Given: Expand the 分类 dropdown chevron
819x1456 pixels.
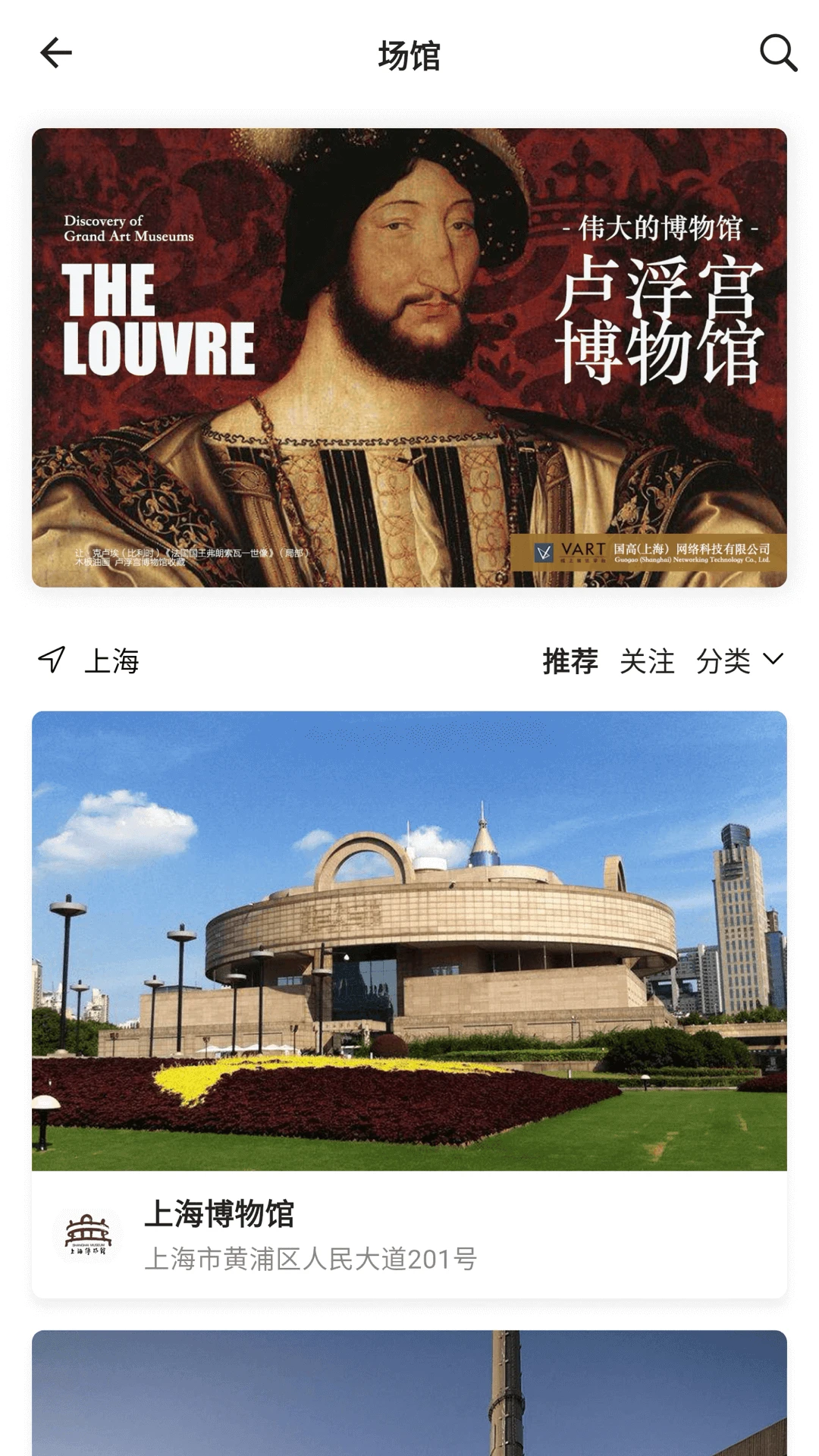Looking at the screenshot, I should 773,661.
